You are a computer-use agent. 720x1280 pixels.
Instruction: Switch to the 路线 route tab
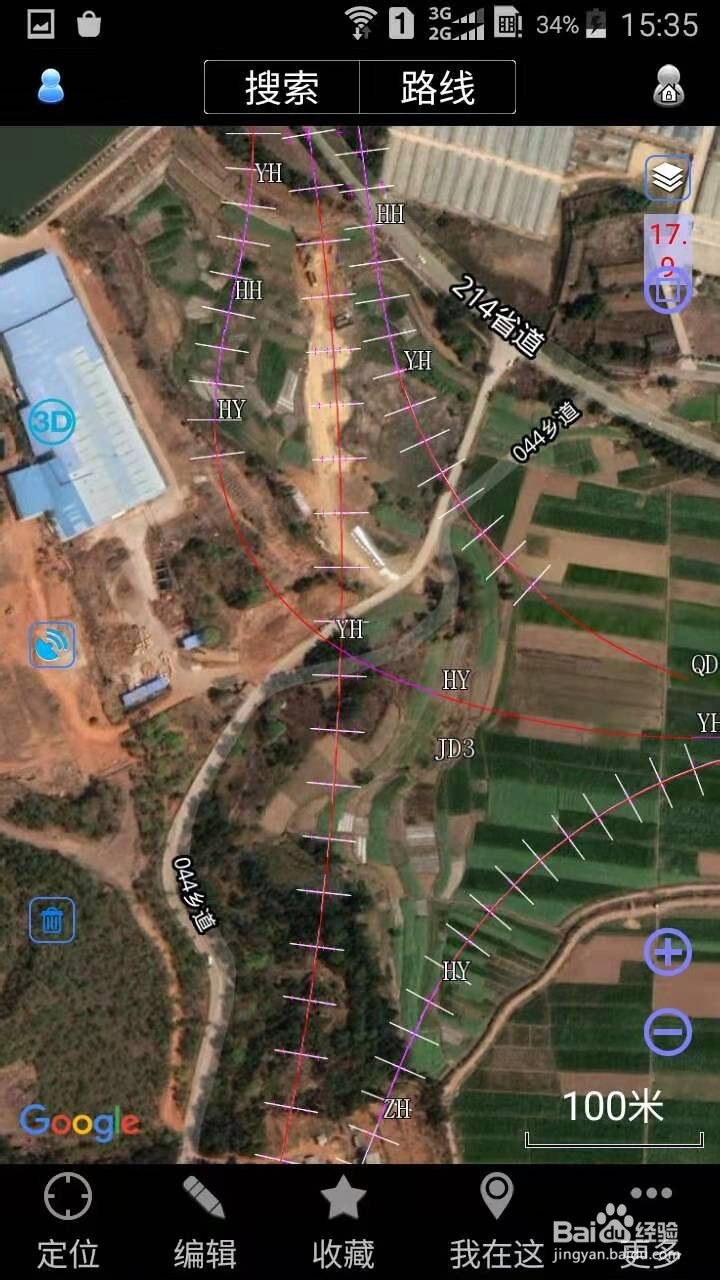pos(438,88)
